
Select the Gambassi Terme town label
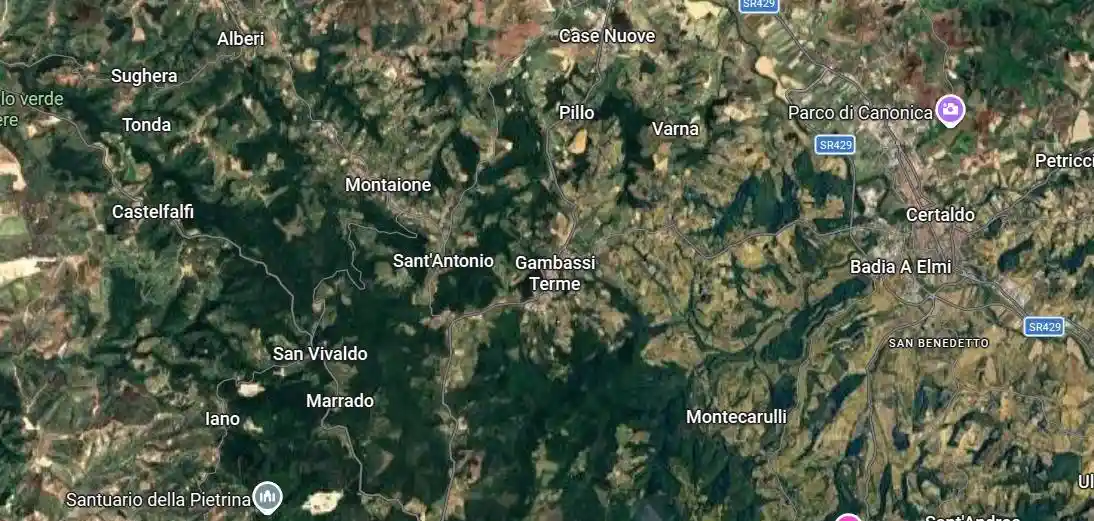pyautogui.click(x=555, y=273)
